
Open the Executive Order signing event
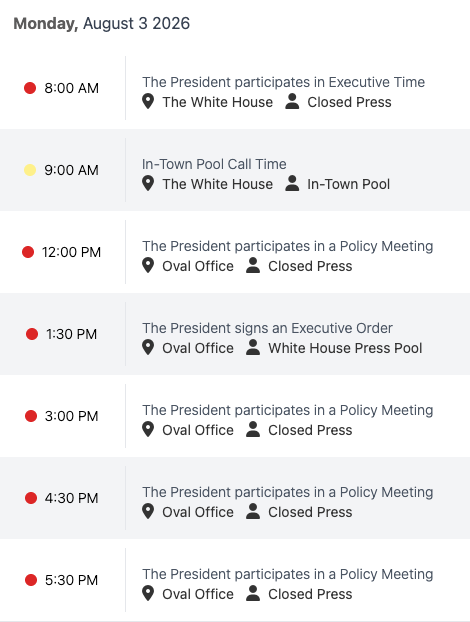tap(267, 328)
